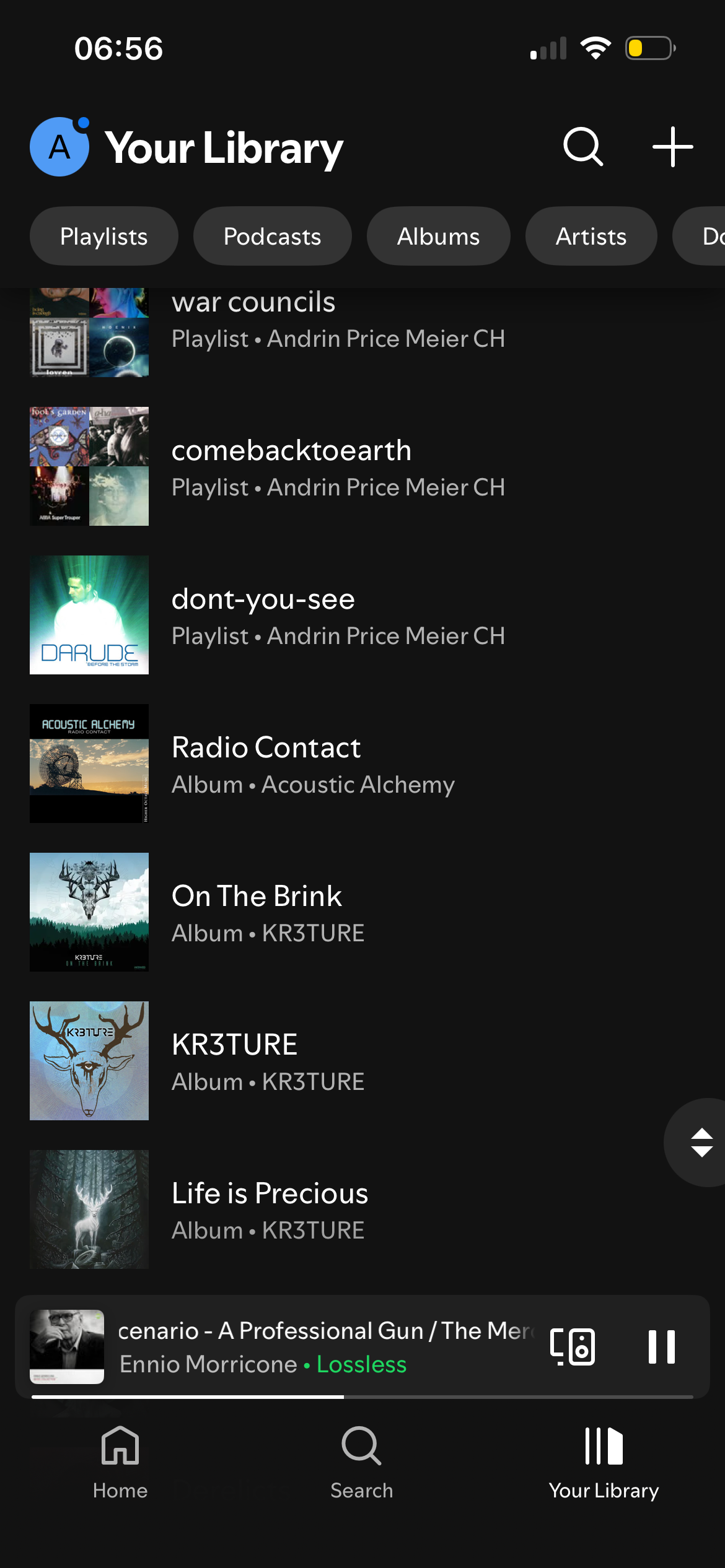Filter library by Playlists
The image size is (725, 1568).
coord(104,237)
